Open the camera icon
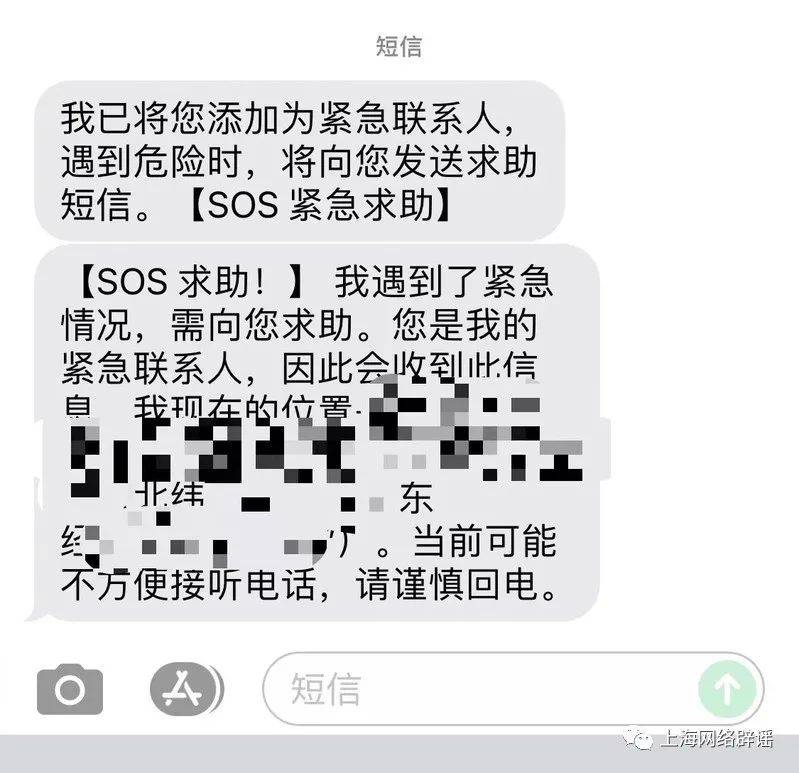The height and width of the screenshot is (773, 799). [69, 688]
